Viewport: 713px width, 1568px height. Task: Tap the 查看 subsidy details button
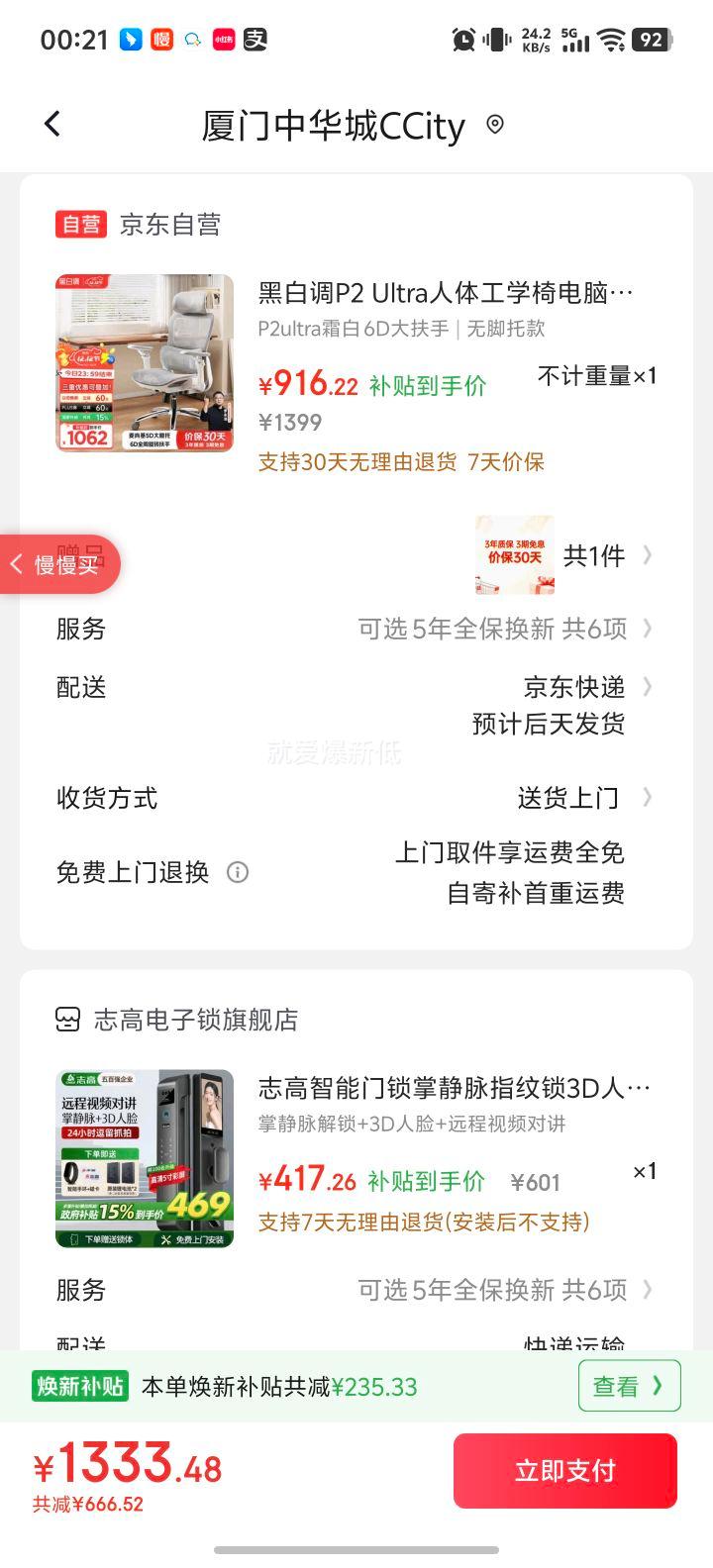point(629,1386)
